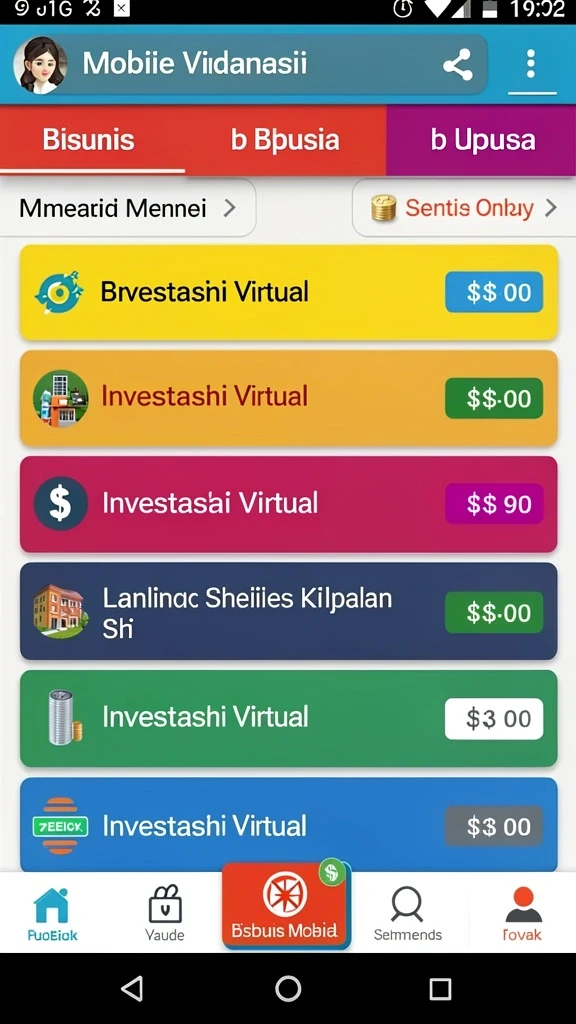Tap the center Bsbuis Mobial button
The image size is (576, 1024).
pyautogui.click(x=286, y=906)
